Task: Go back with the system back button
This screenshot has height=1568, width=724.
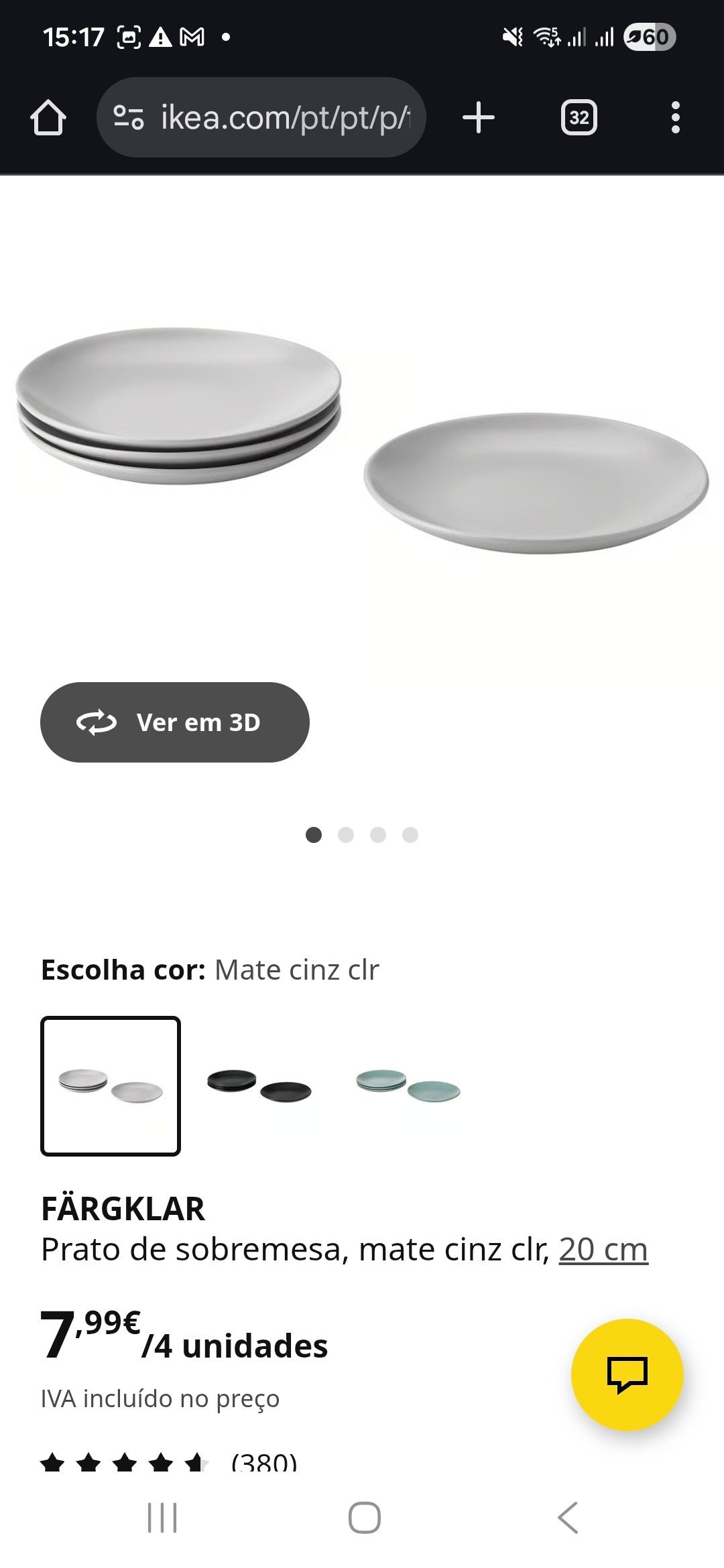Action: [567, 1518]
